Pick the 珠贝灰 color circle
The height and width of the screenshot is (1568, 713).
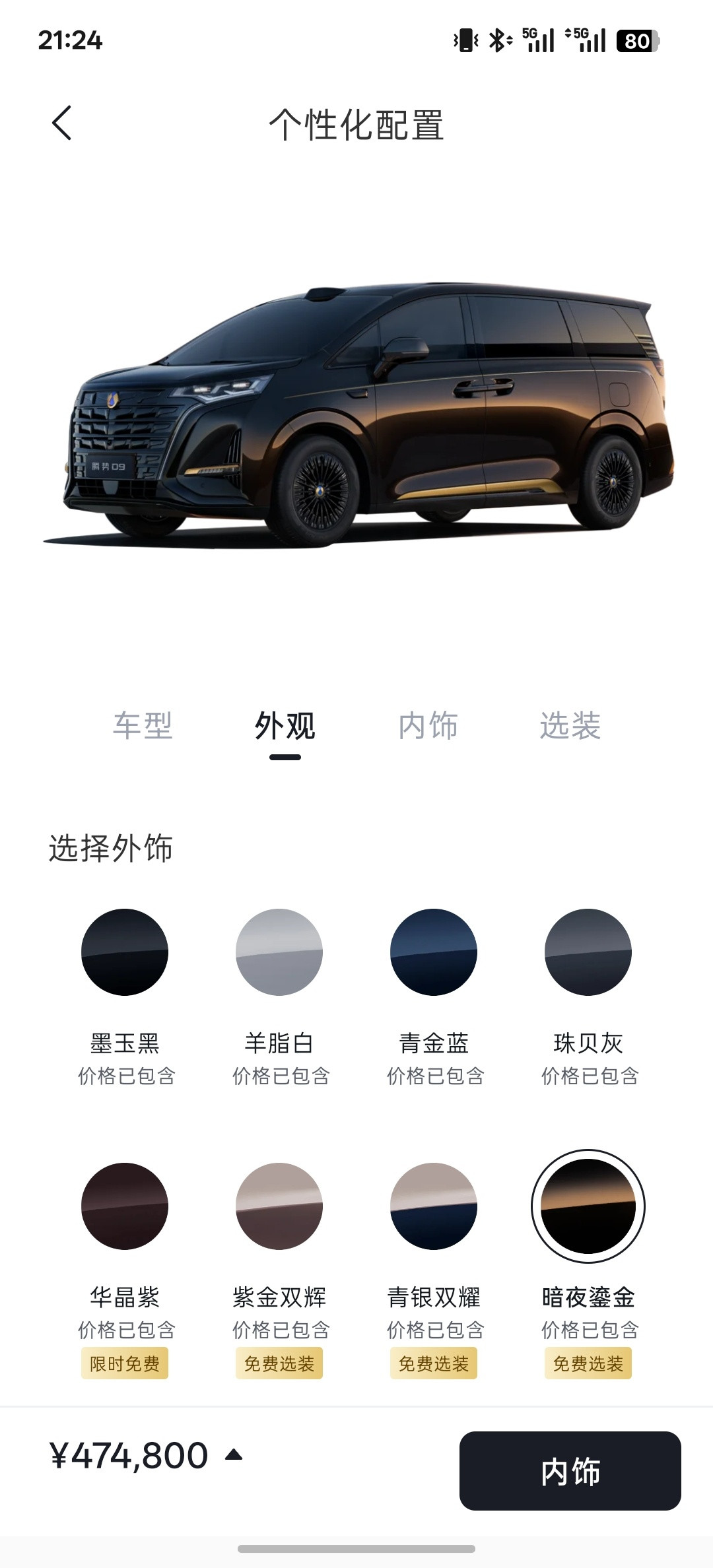coord(587,952)
